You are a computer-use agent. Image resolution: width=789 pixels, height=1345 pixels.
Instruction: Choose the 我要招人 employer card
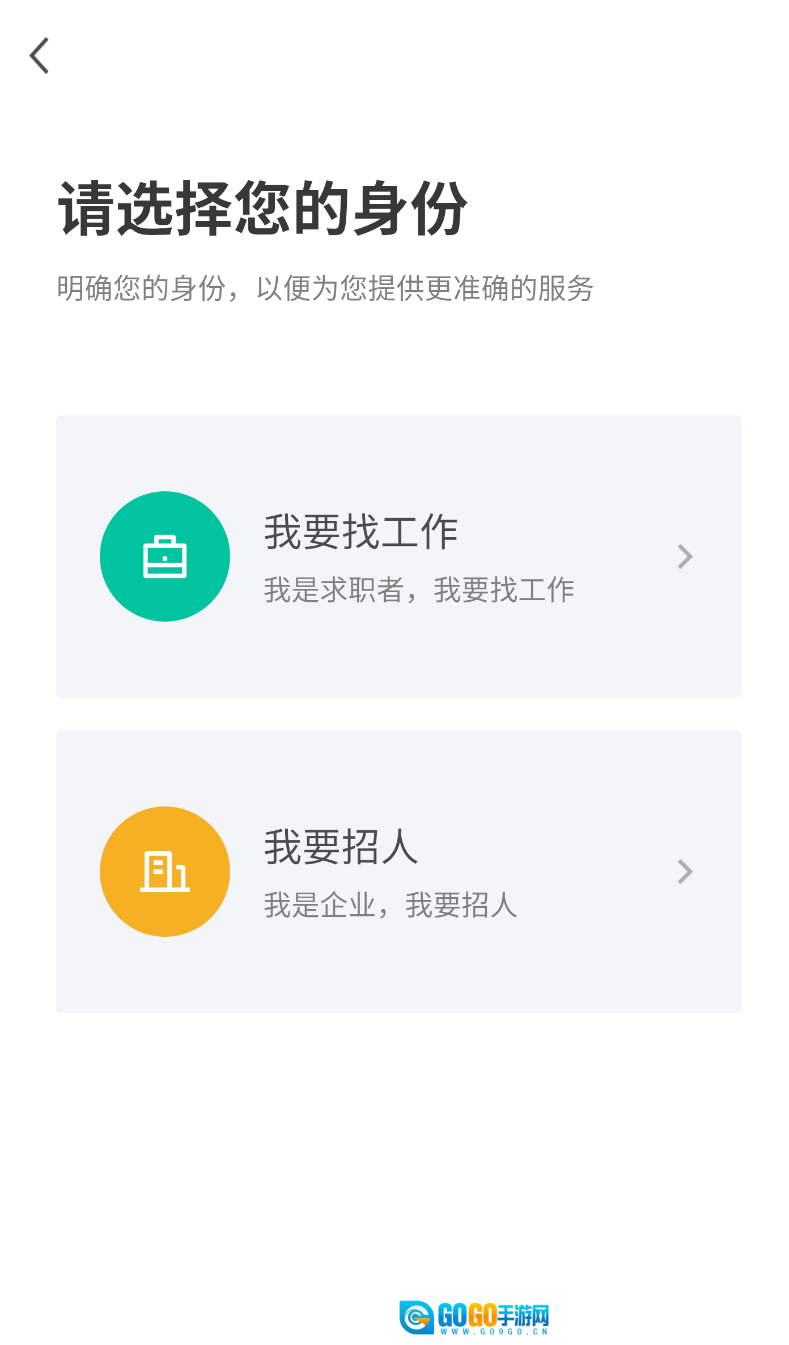(x=398, y=871)
